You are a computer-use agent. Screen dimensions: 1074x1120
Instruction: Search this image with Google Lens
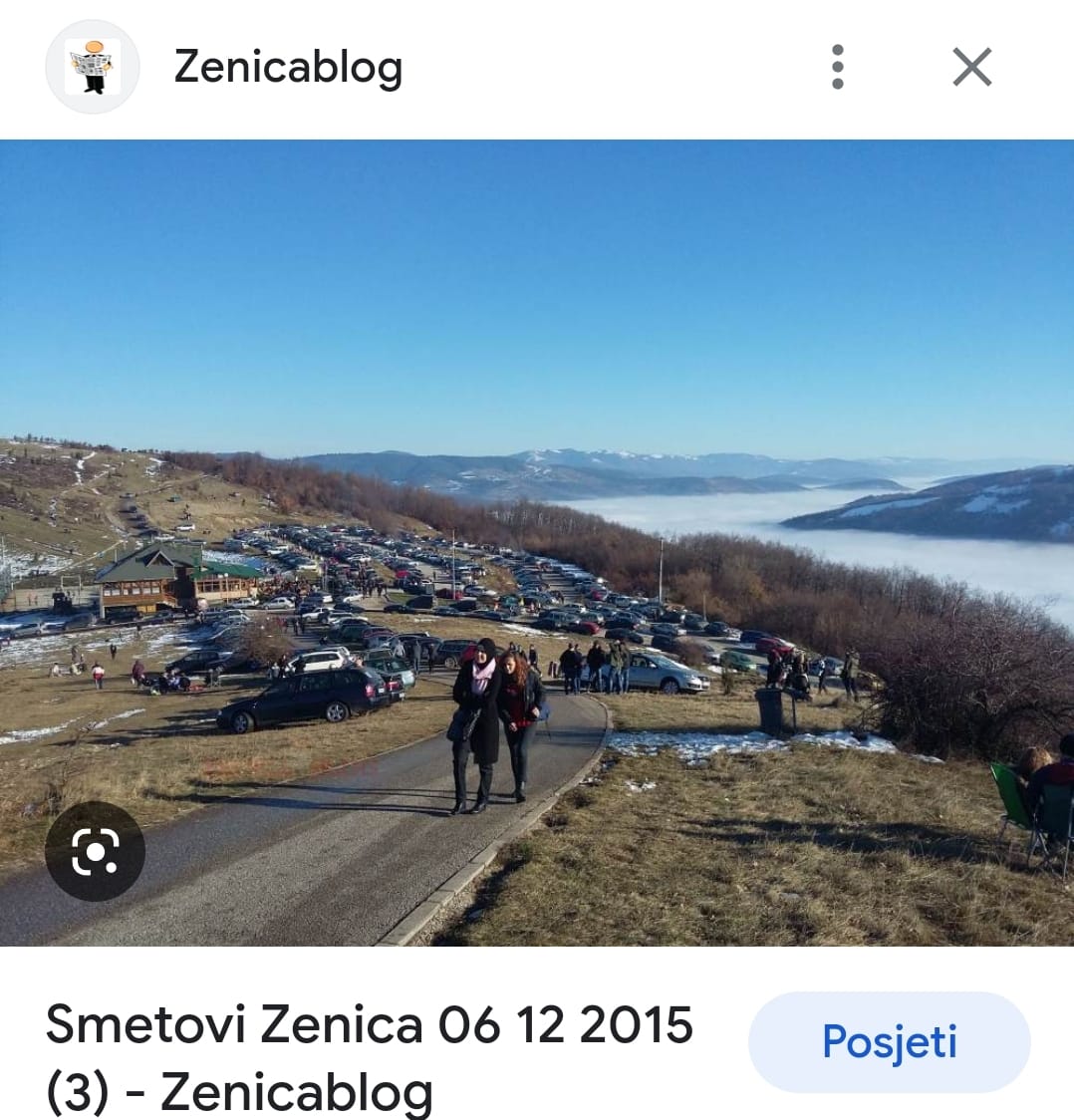[x=95, y=851]
